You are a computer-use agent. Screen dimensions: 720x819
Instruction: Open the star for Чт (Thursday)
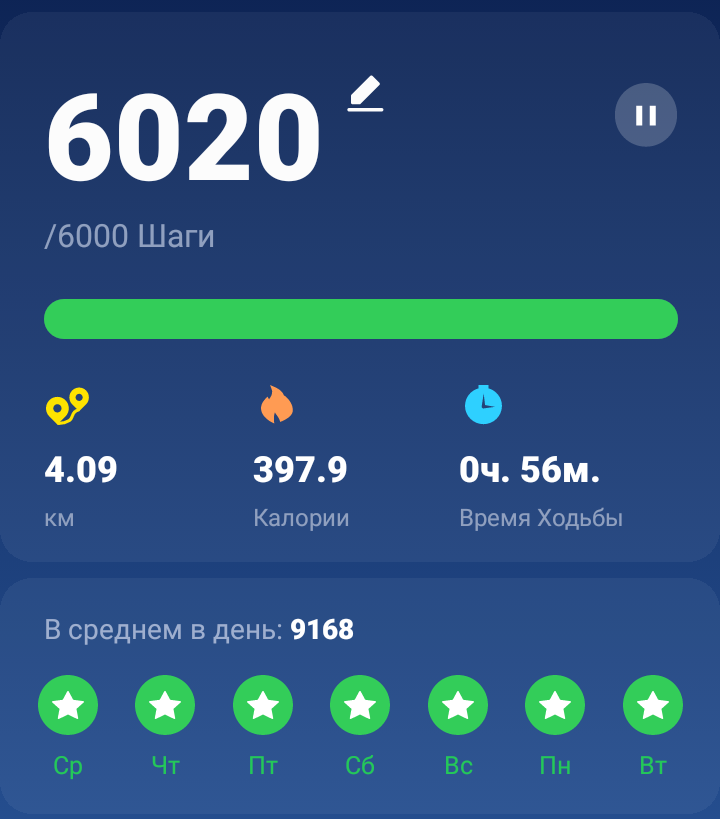165,706
